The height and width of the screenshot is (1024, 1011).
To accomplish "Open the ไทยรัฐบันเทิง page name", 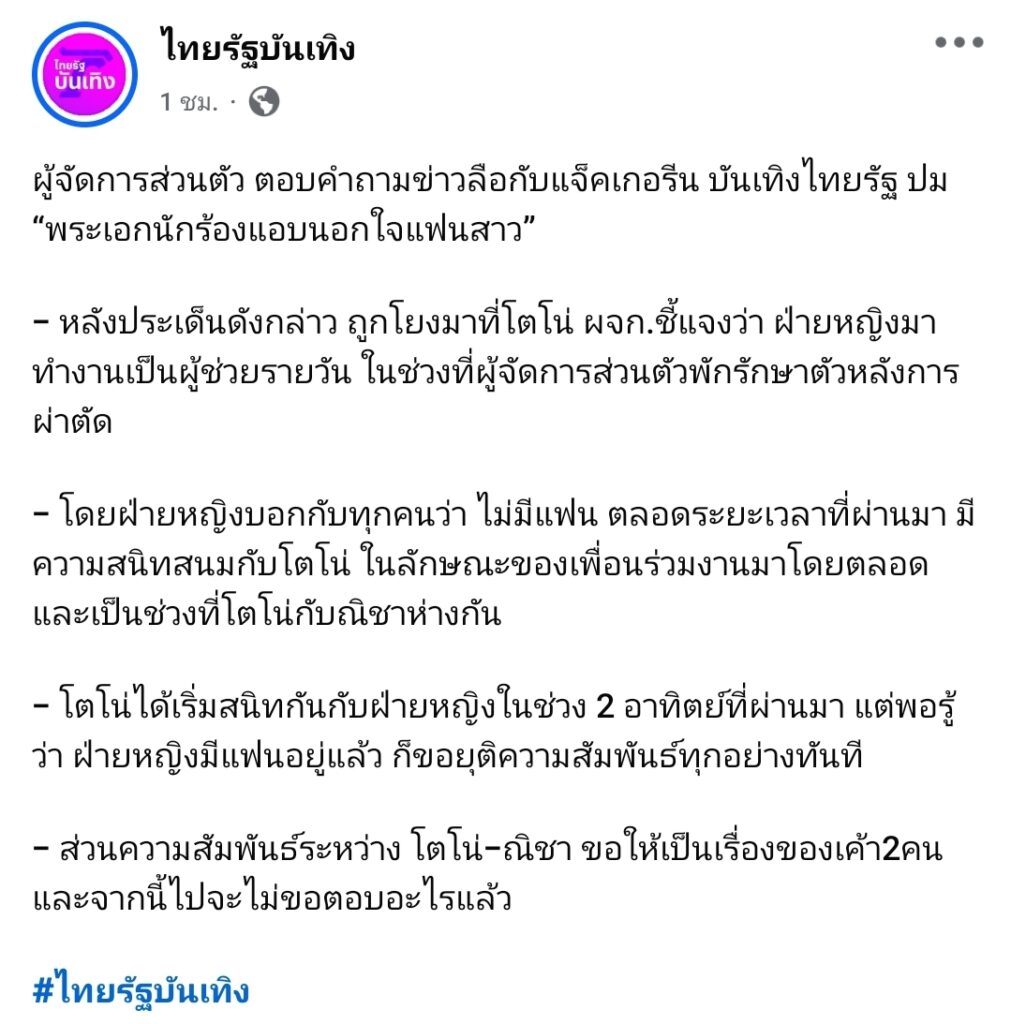I will (257, 48).
